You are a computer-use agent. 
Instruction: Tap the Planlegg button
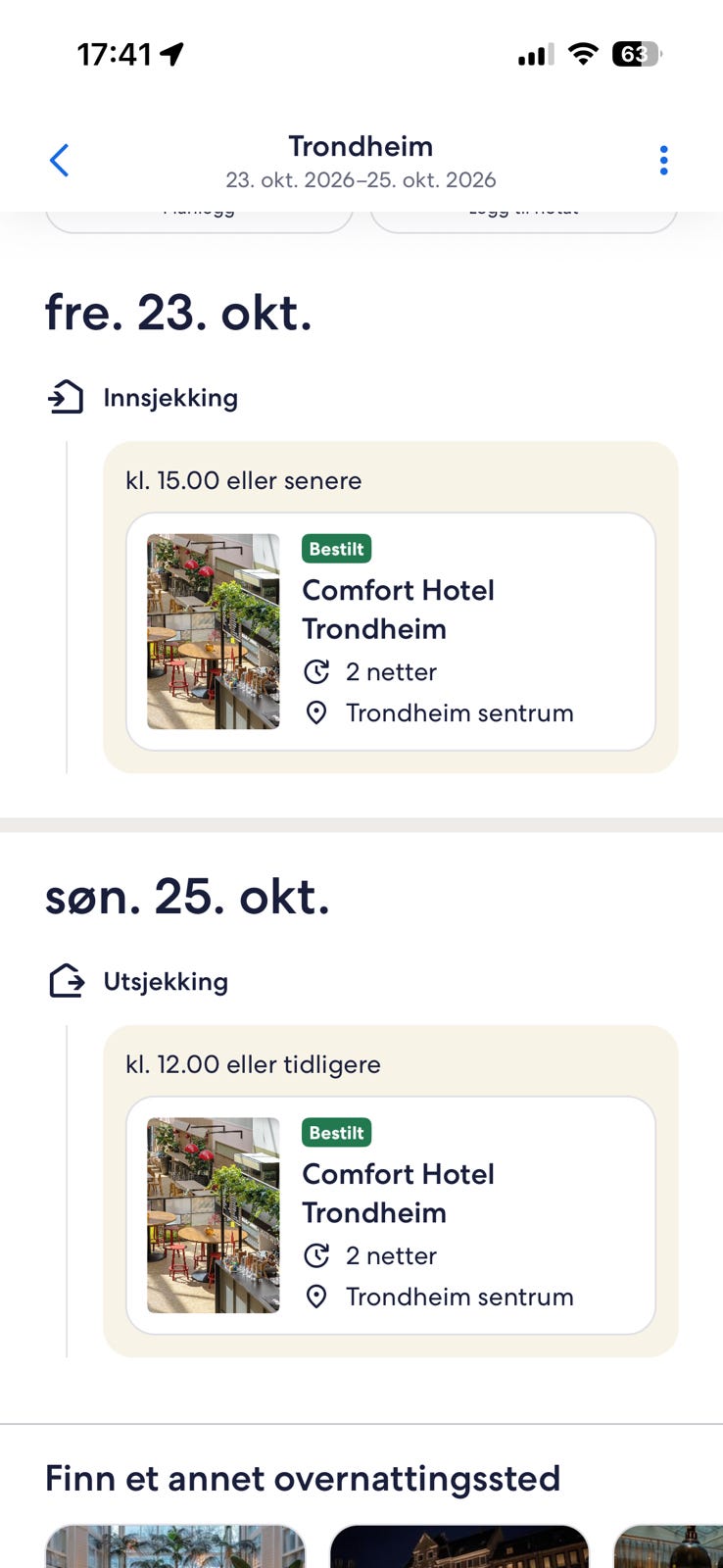point(200,211)
